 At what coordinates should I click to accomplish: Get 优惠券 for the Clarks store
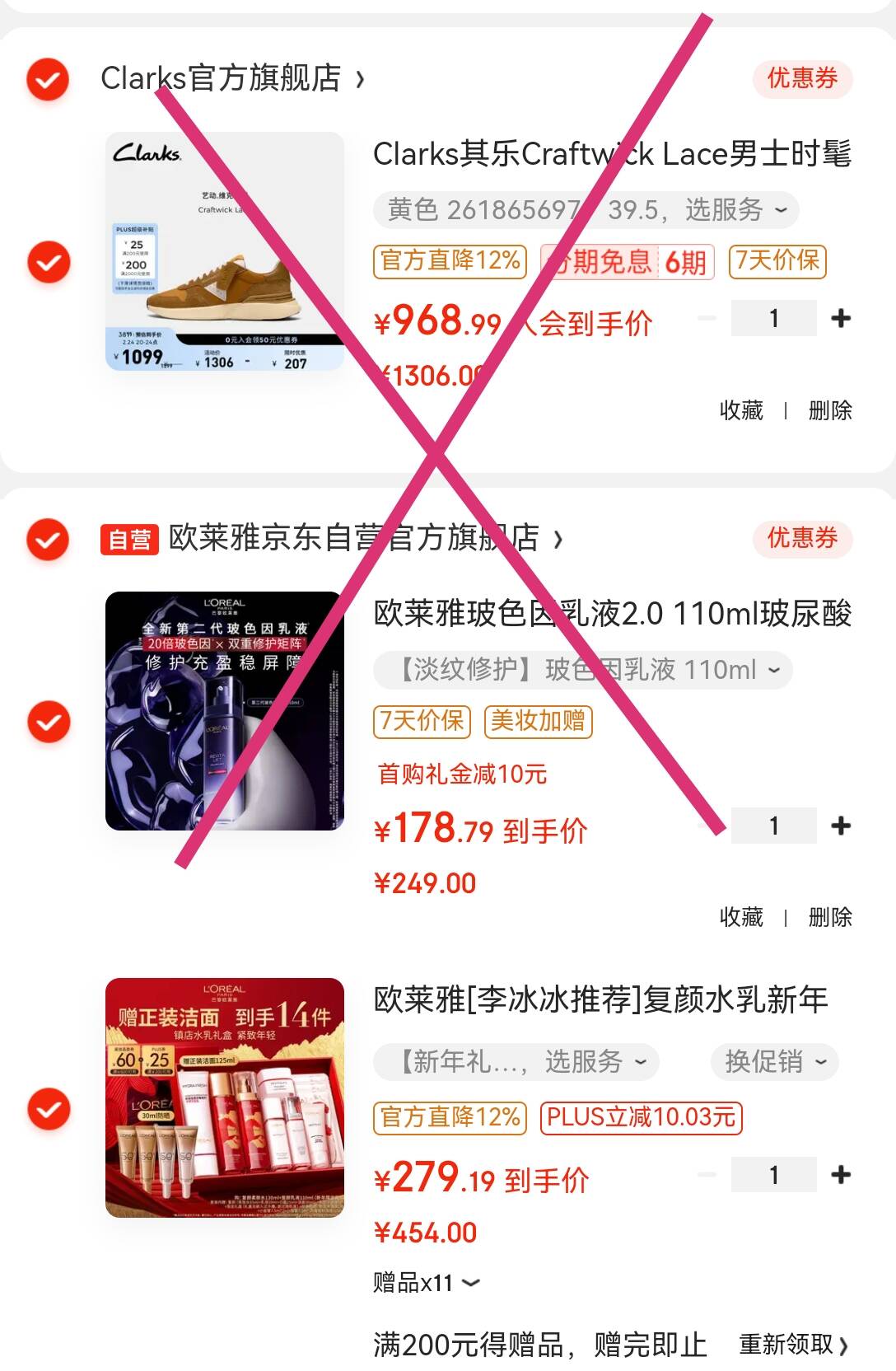pyautogui.click(x=802, y=79)
